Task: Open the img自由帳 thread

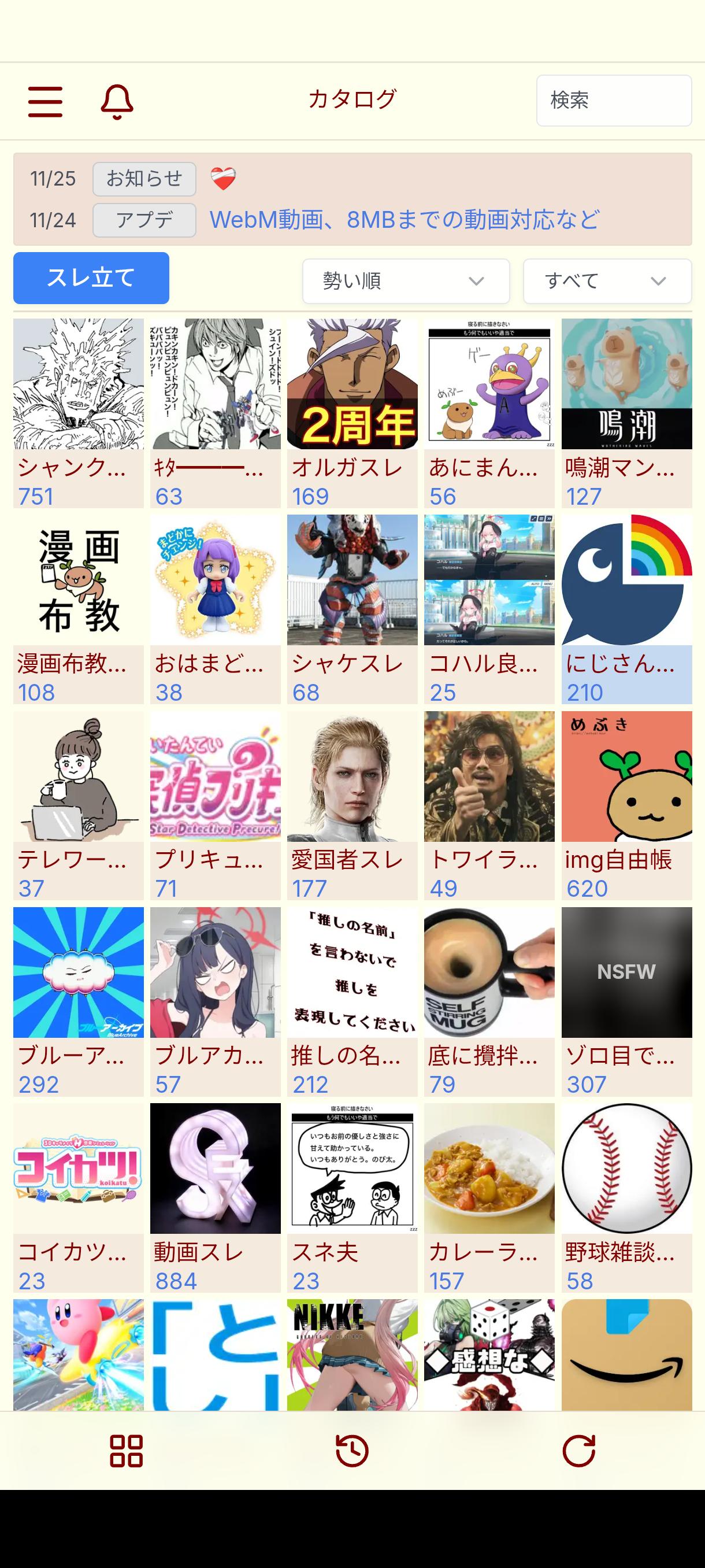Action: [x=626, y=805]
